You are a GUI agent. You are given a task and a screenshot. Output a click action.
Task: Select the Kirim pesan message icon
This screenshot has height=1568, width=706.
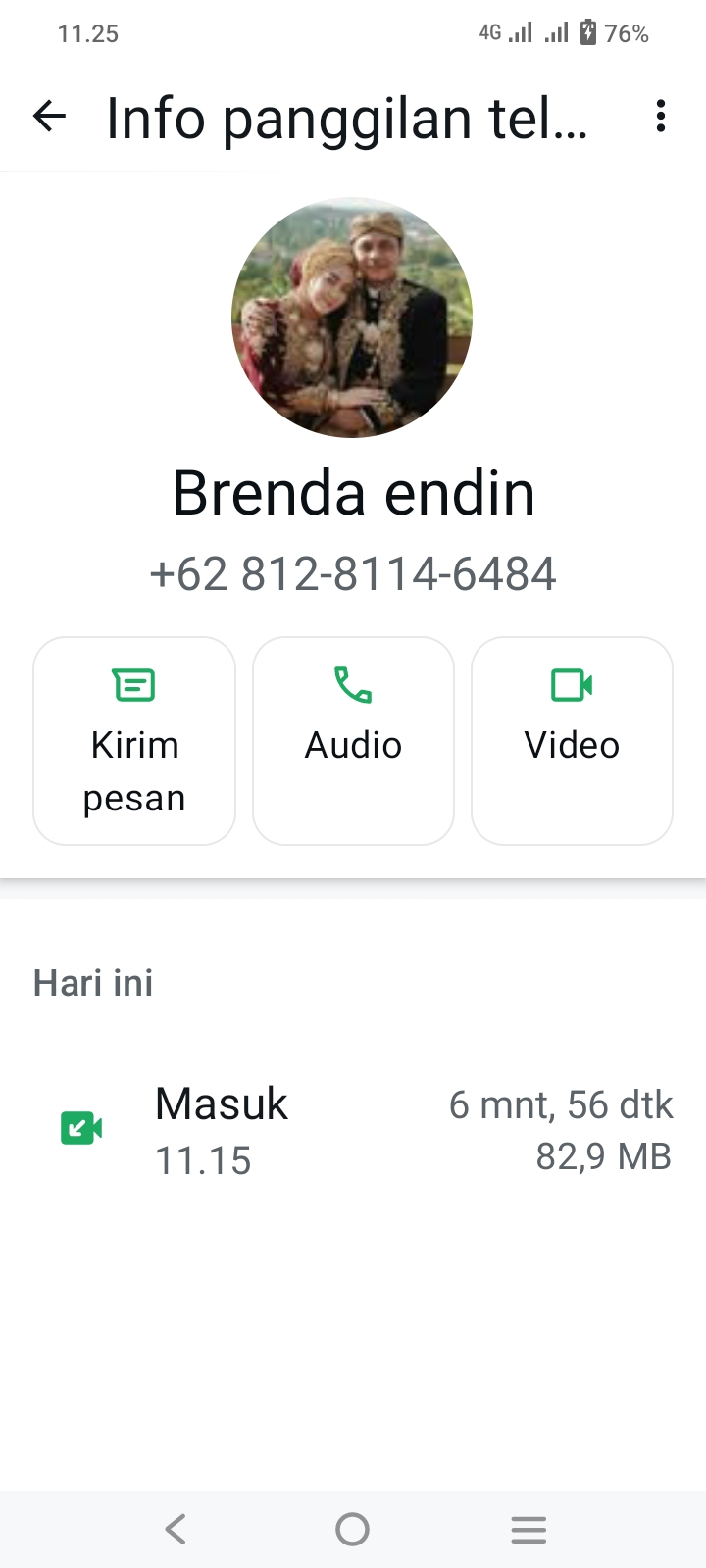(133, 685)
